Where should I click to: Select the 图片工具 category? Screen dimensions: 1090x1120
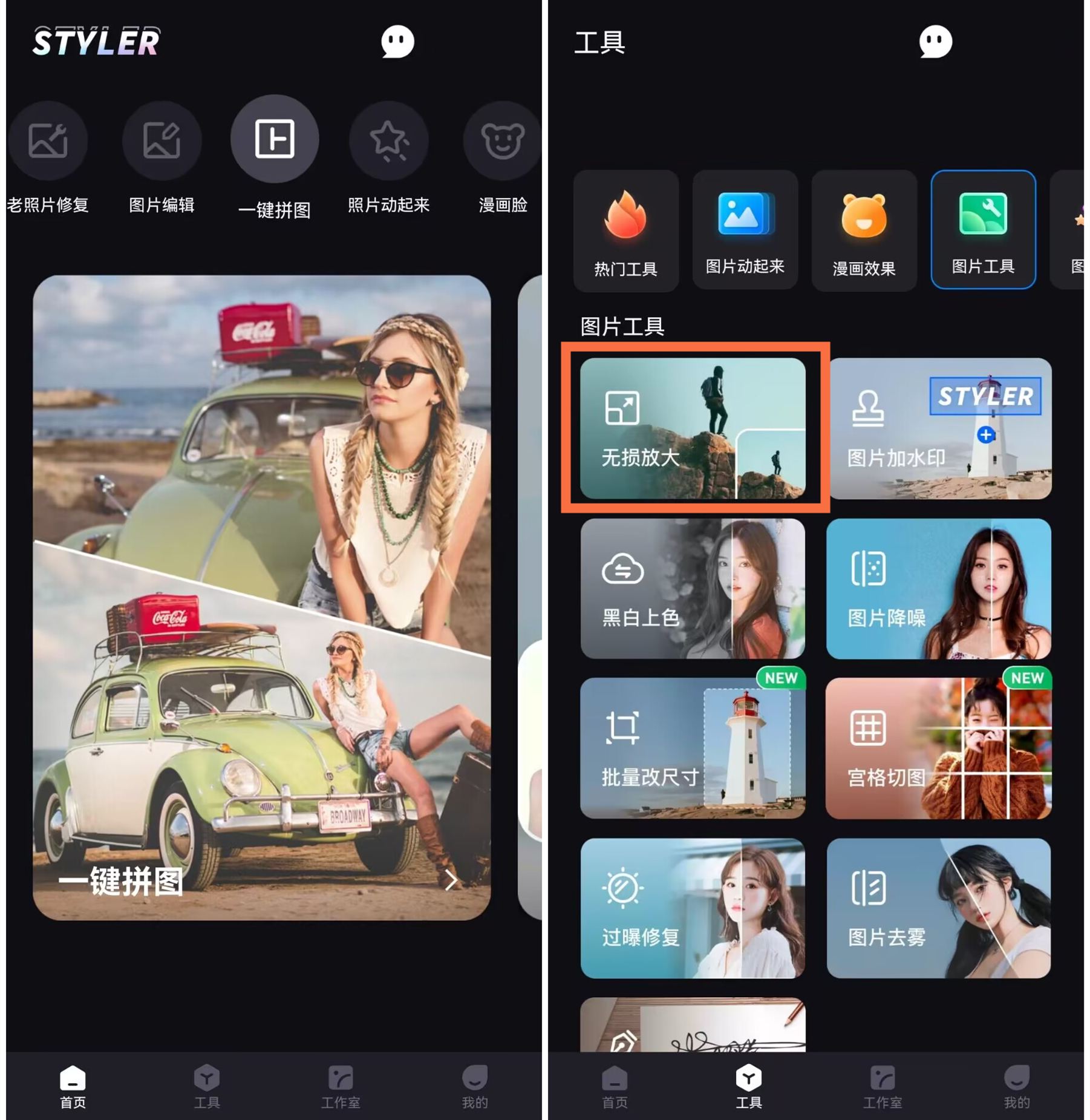point(983,231)
